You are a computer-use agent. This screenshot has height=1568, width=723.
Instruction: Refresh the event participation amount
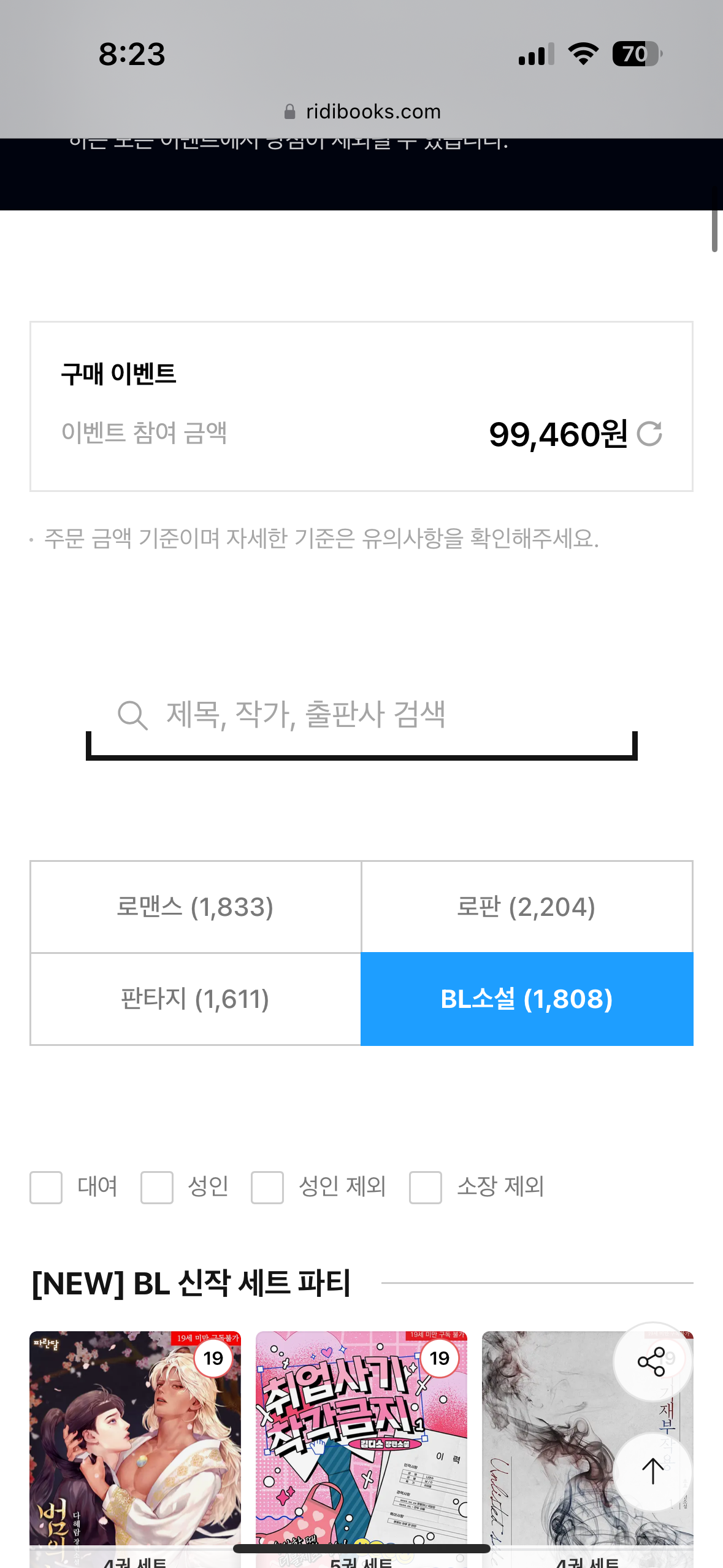[x=649, y=434]
